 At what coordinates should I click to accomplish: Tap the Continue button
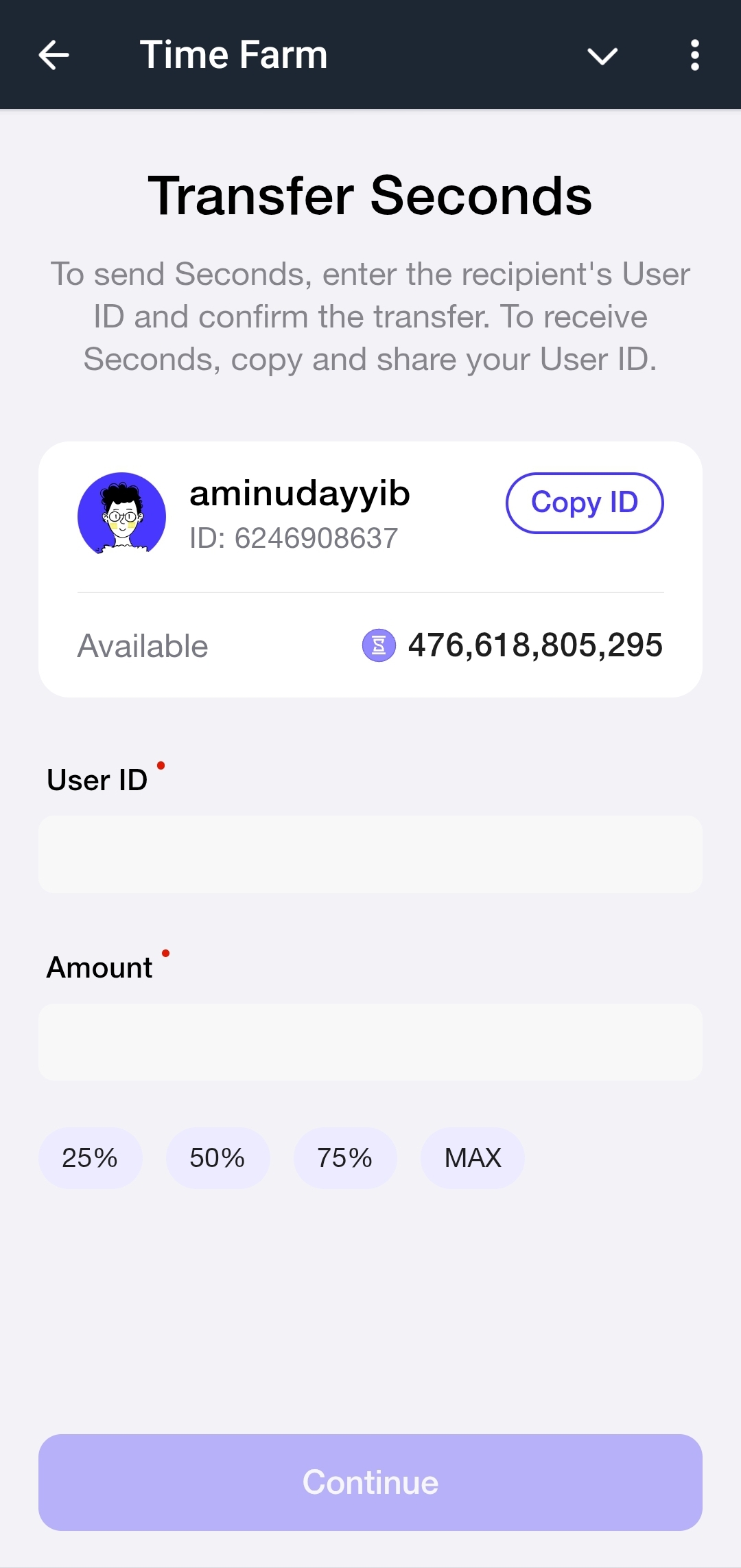pos(370,1482)
